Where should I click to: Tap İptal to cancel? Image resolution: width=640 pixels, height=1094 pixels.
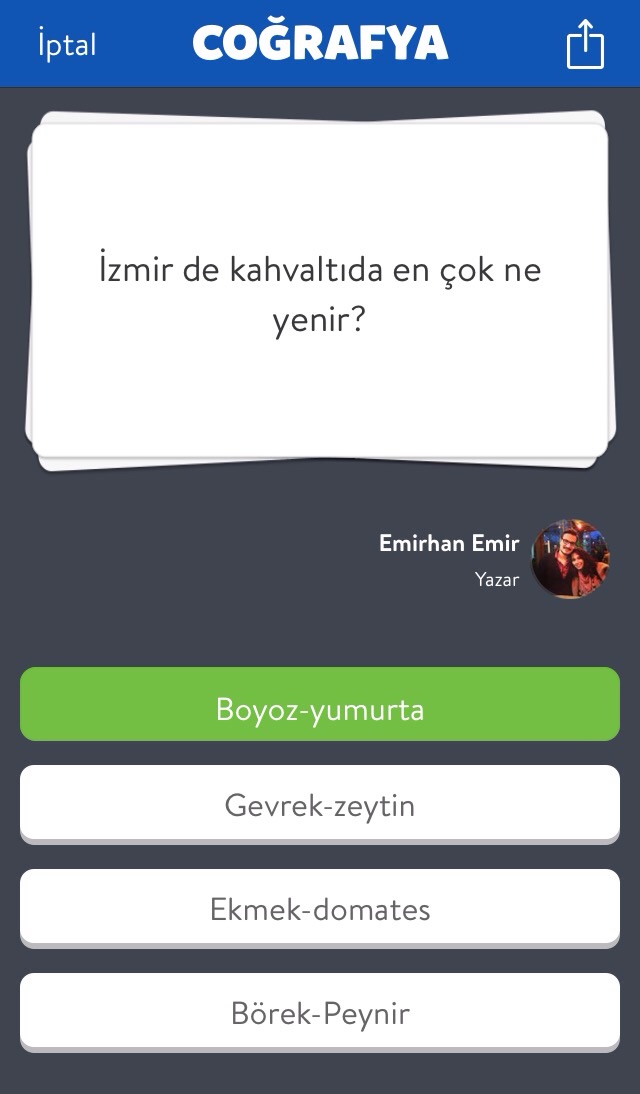click(x=66, y=45)
